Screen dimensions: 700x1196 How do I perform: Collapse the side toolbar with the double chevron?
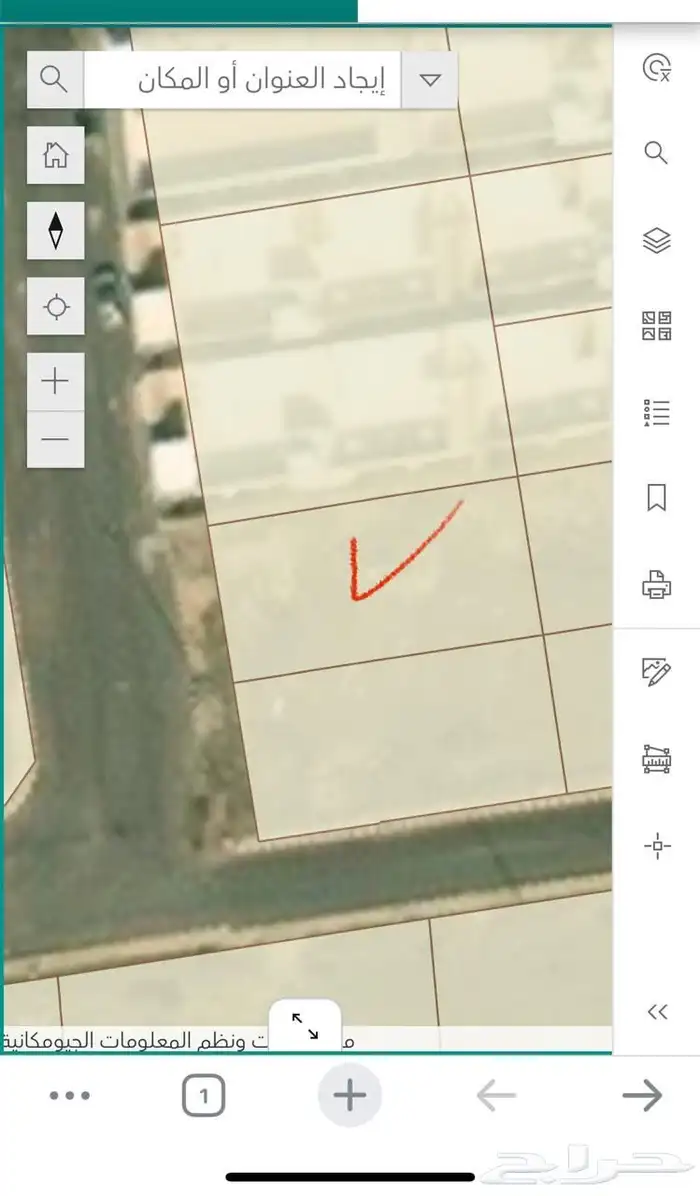click(x=657, y=1012)
